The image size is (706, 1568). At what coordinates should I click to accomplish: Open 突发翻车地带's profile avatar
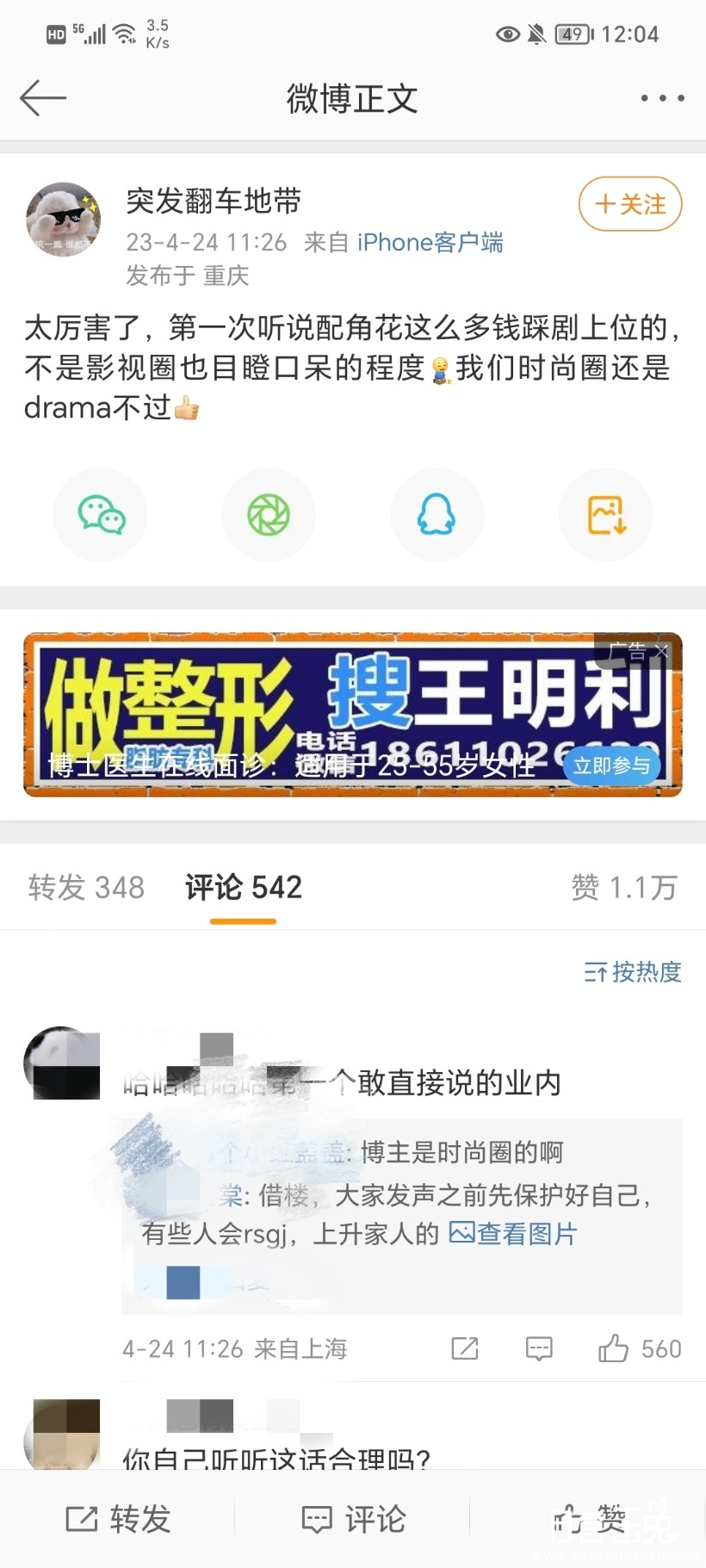point(63,220)
